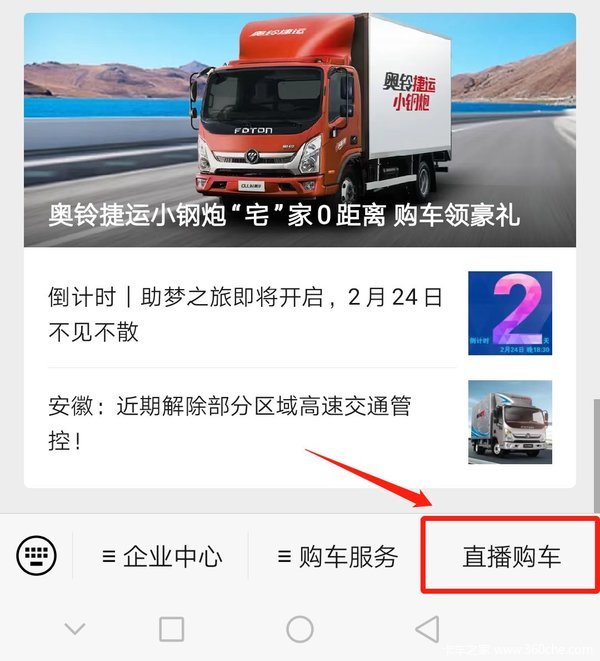
Task: Go back with the system back button
Action: coord(427,628)
